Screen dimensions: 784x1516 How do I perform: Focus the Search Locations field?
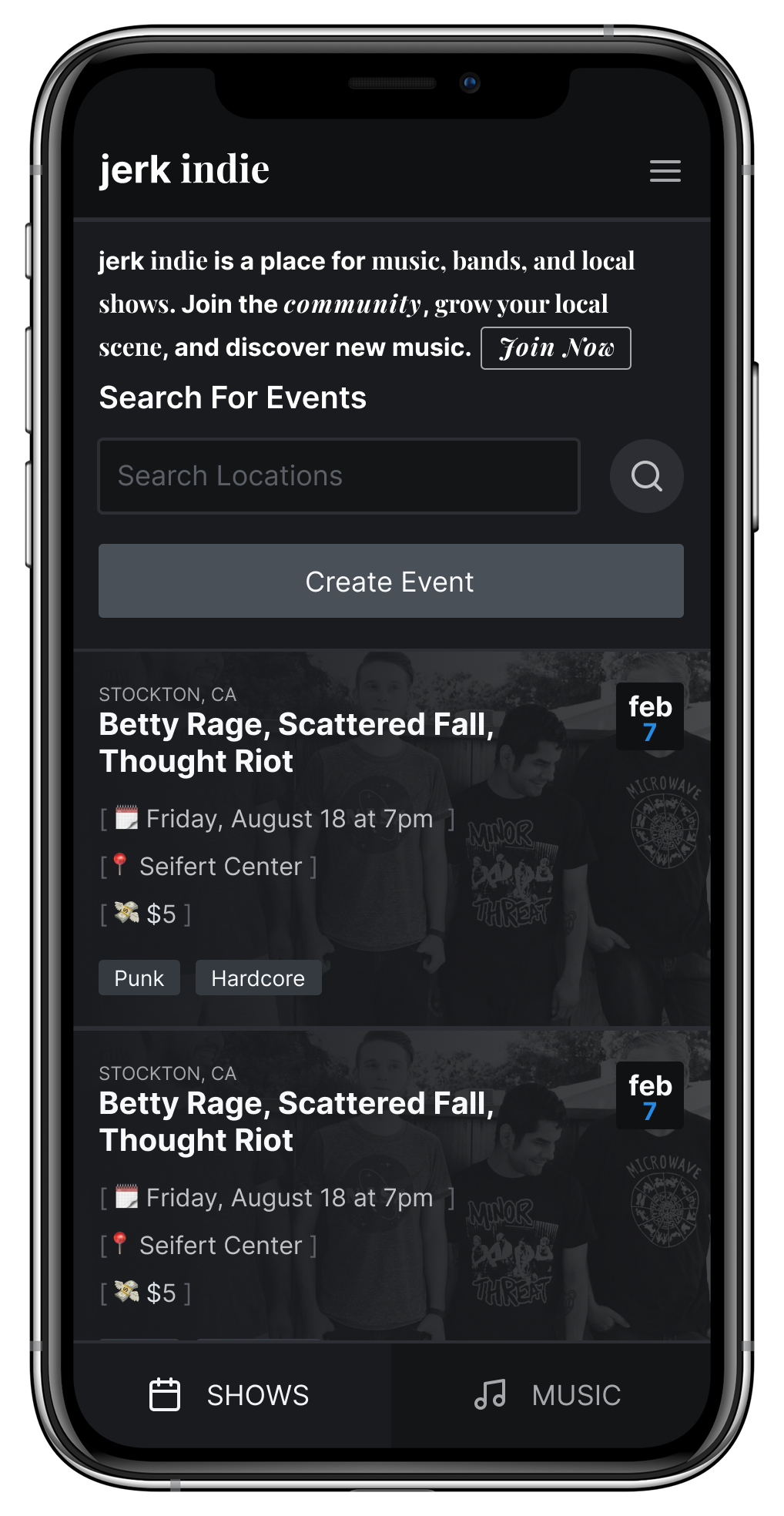coord(339,476)
